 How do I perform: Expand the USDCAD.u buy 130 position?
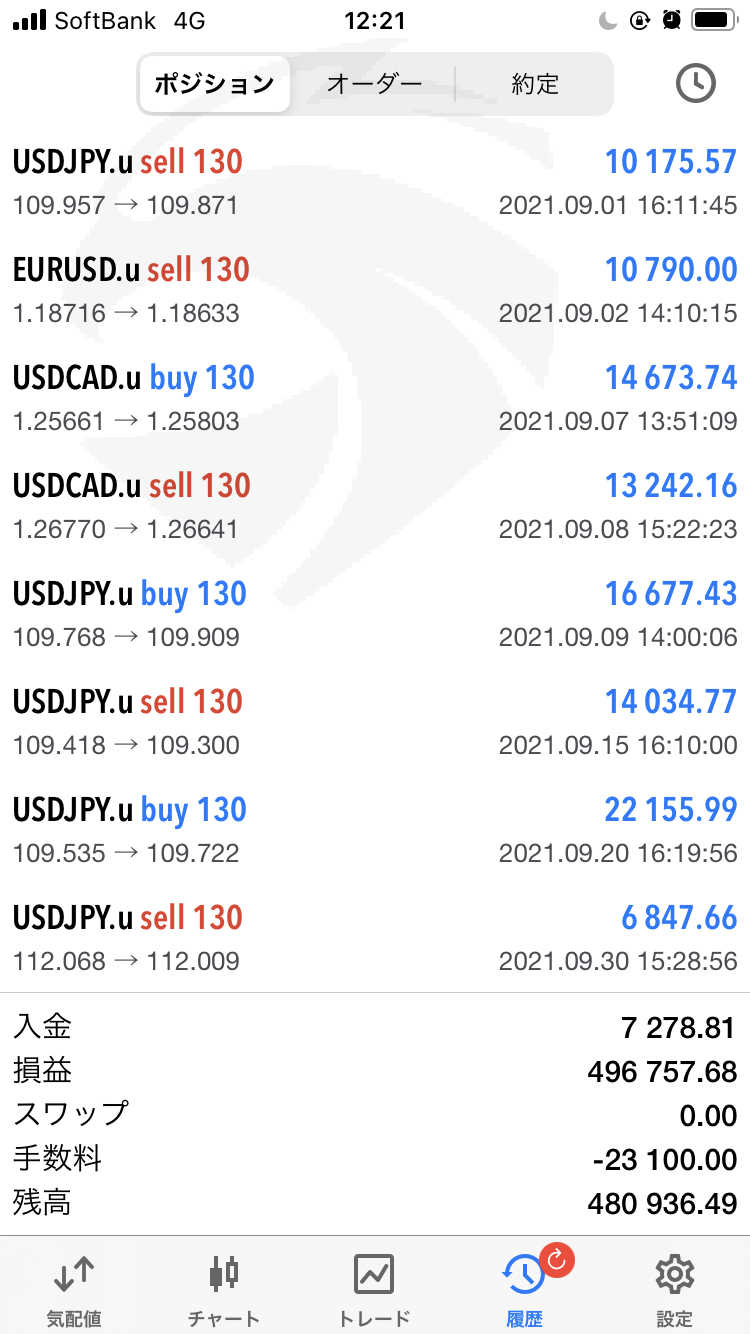[x=375, y=398]
